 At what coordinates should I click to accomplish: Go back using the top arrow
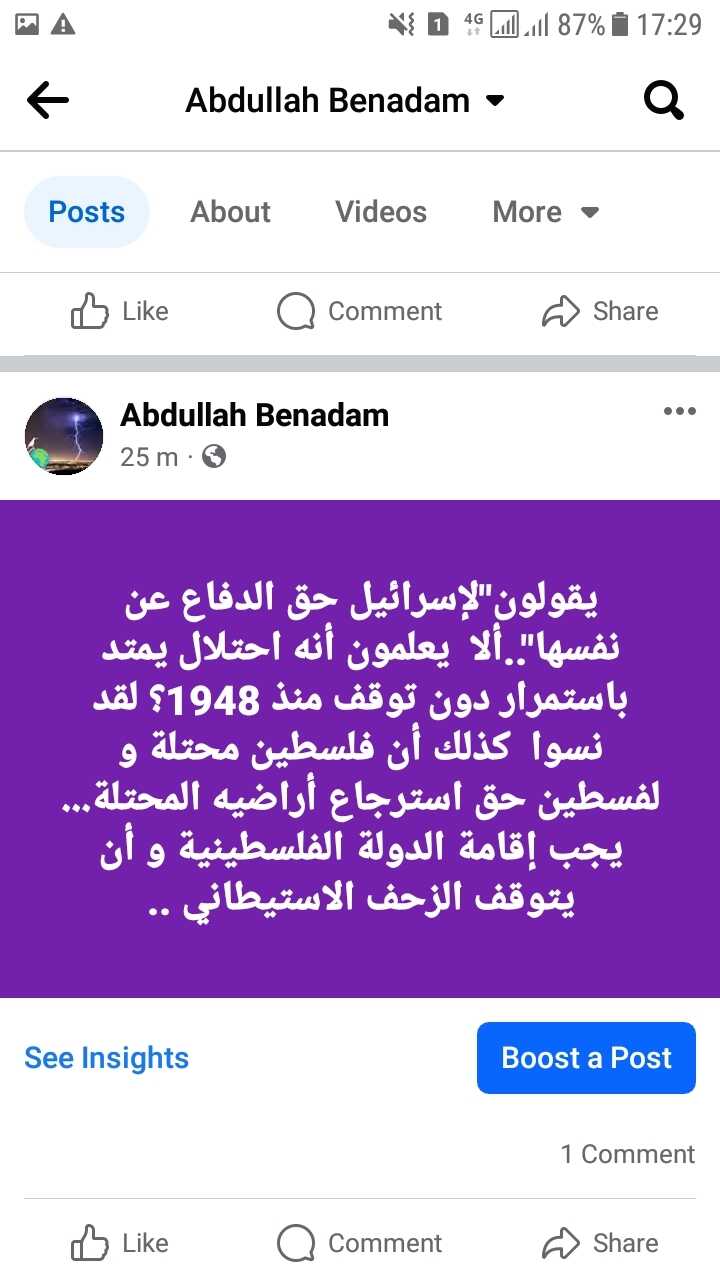(48, 100)
